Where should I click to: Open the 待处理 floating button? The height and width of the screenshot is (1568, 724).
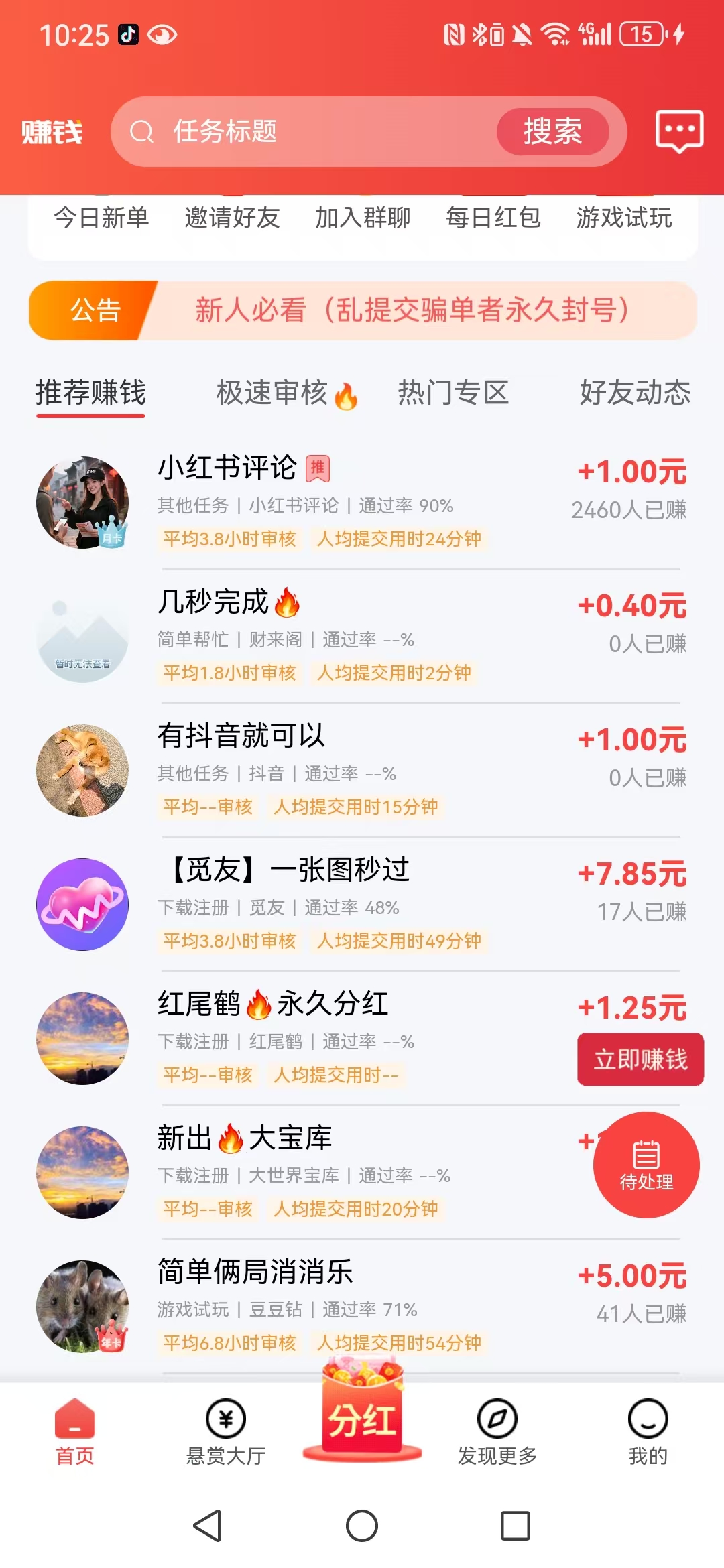click(x=646, y=1165)
